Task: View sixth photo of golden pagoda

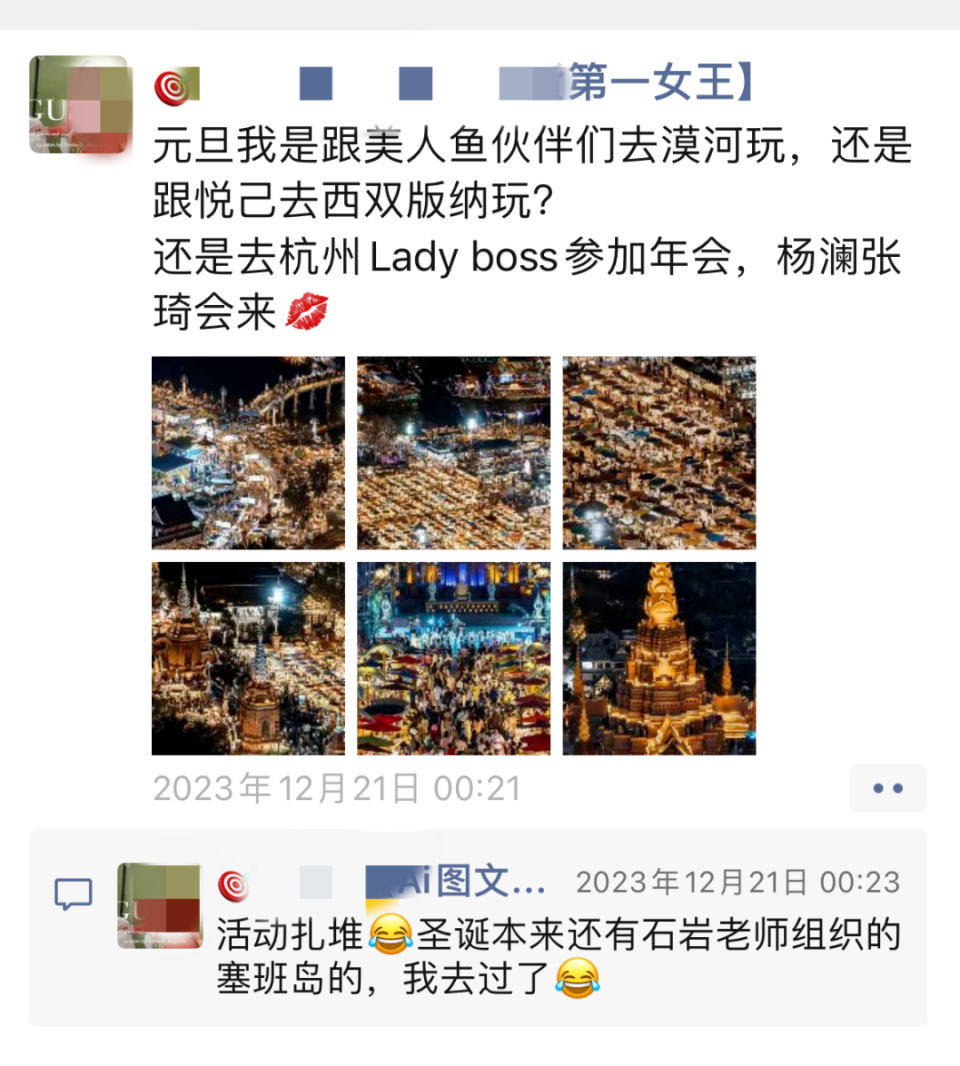Action: (x=659, y=658)
